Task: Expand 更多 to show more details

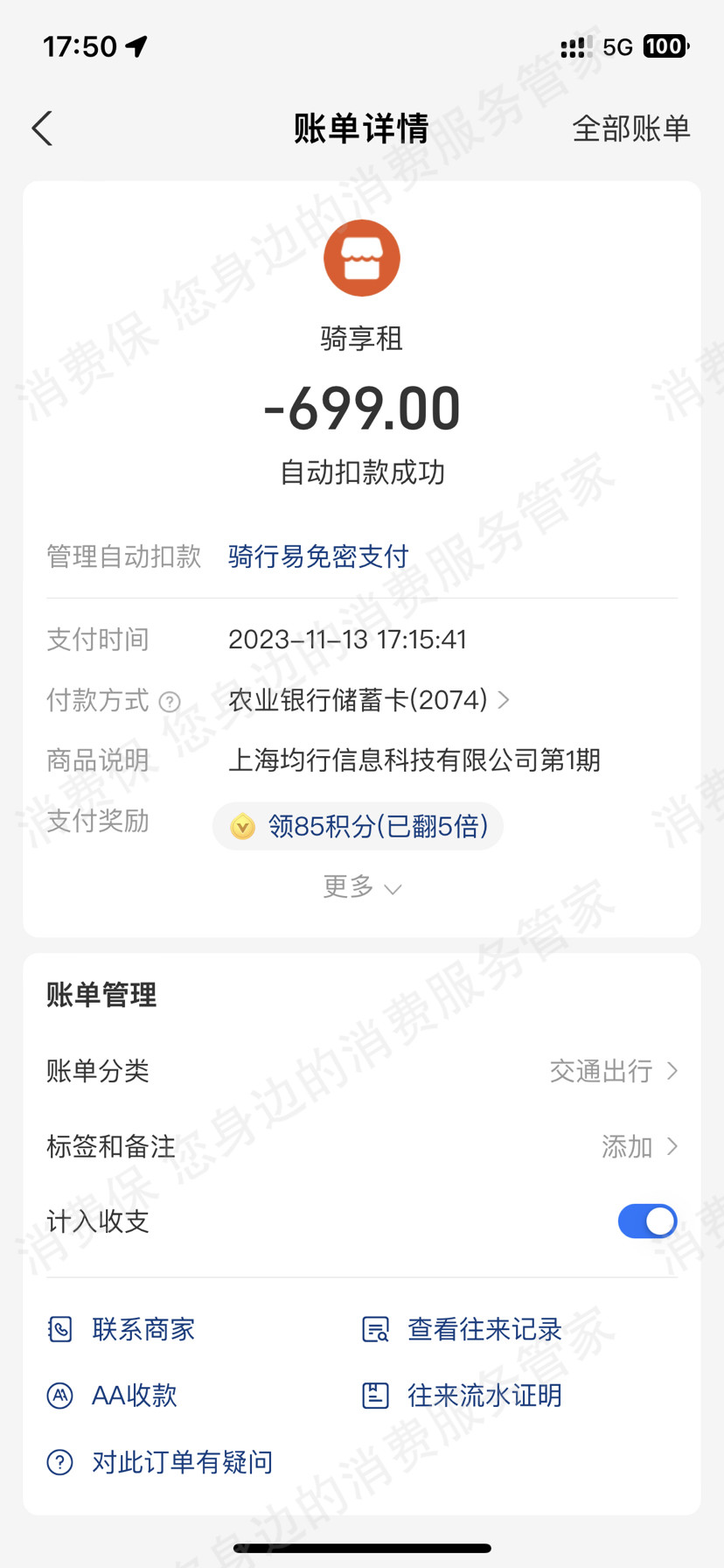Action: tap(361, 887)
